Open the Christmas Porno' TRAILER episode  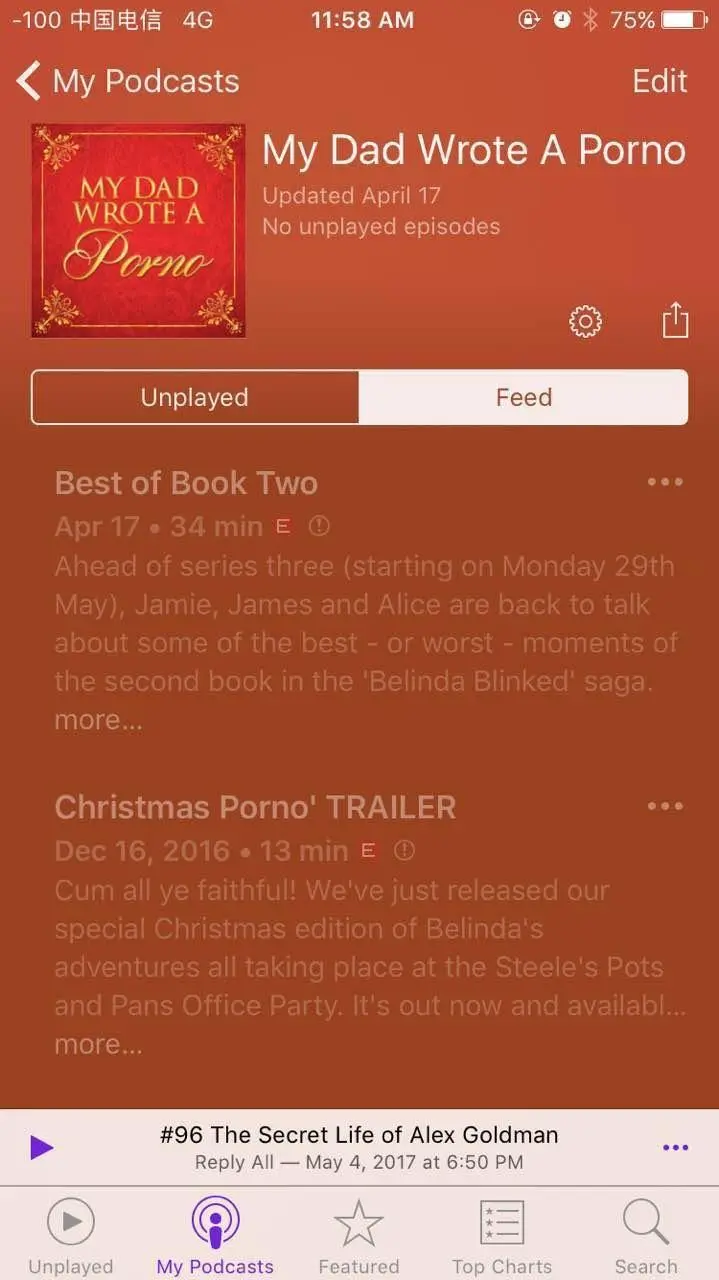click(255, 807)
